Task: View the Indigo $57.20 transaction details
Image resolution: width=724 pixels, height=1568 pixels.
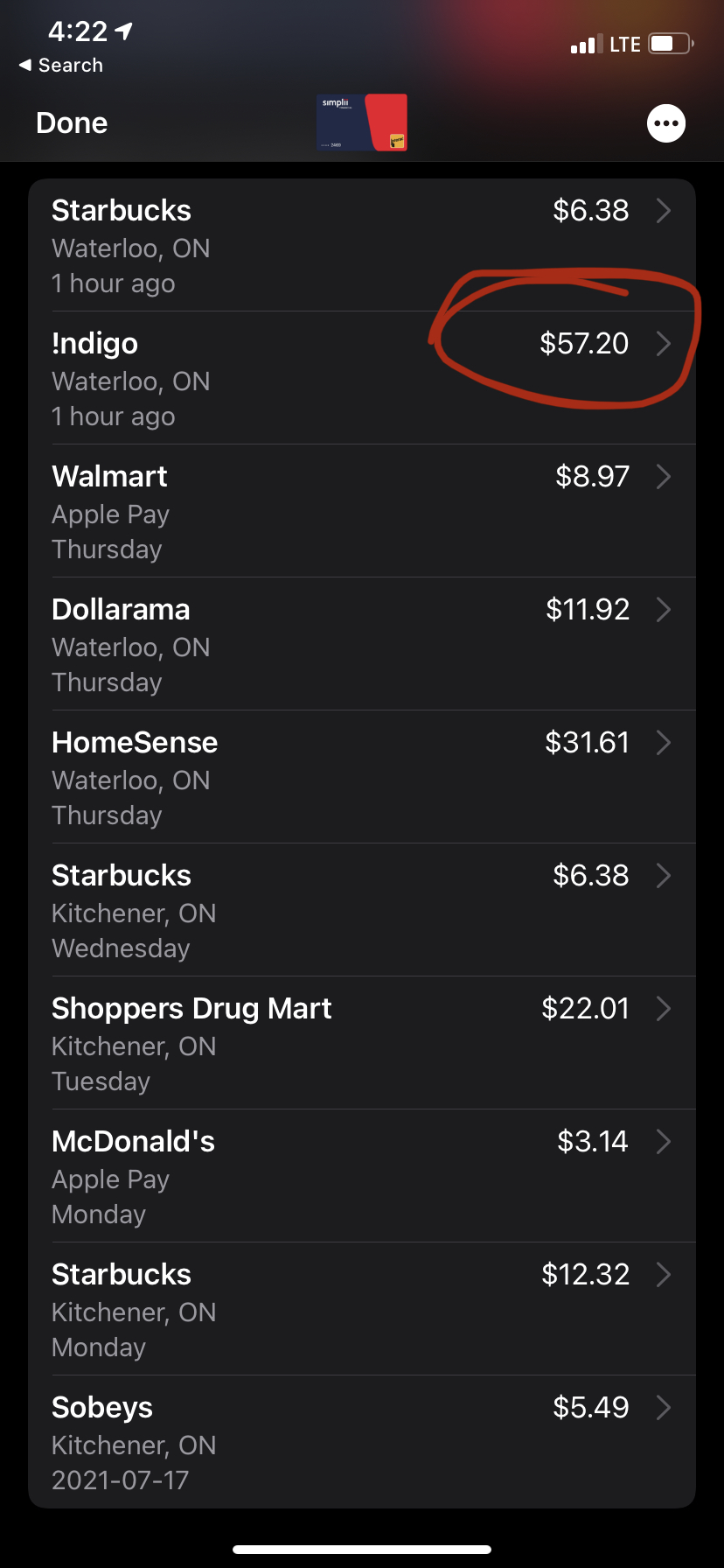Action: [x=362, y=378]
